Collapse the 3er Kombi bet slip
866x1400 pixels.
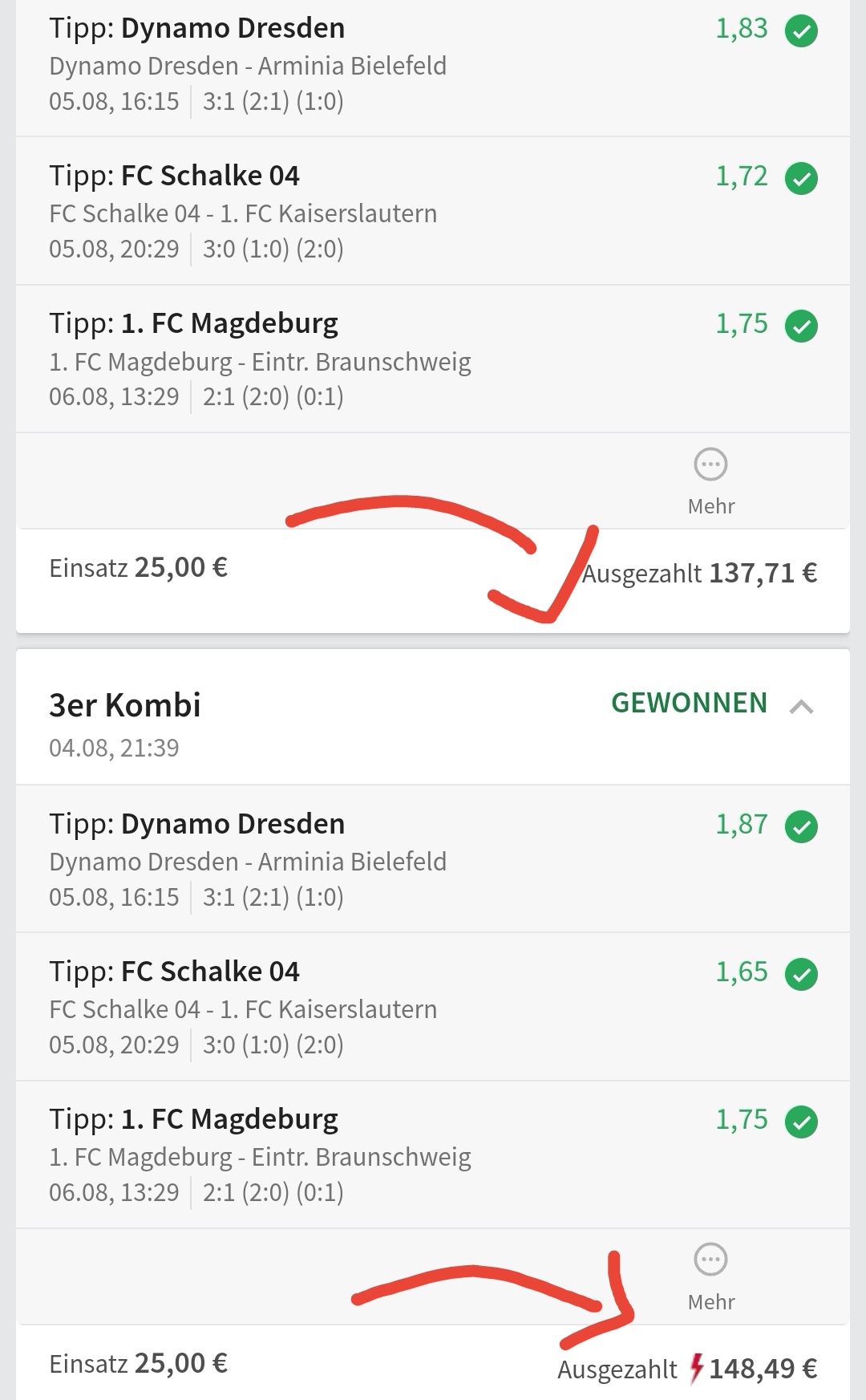[801, 706]
